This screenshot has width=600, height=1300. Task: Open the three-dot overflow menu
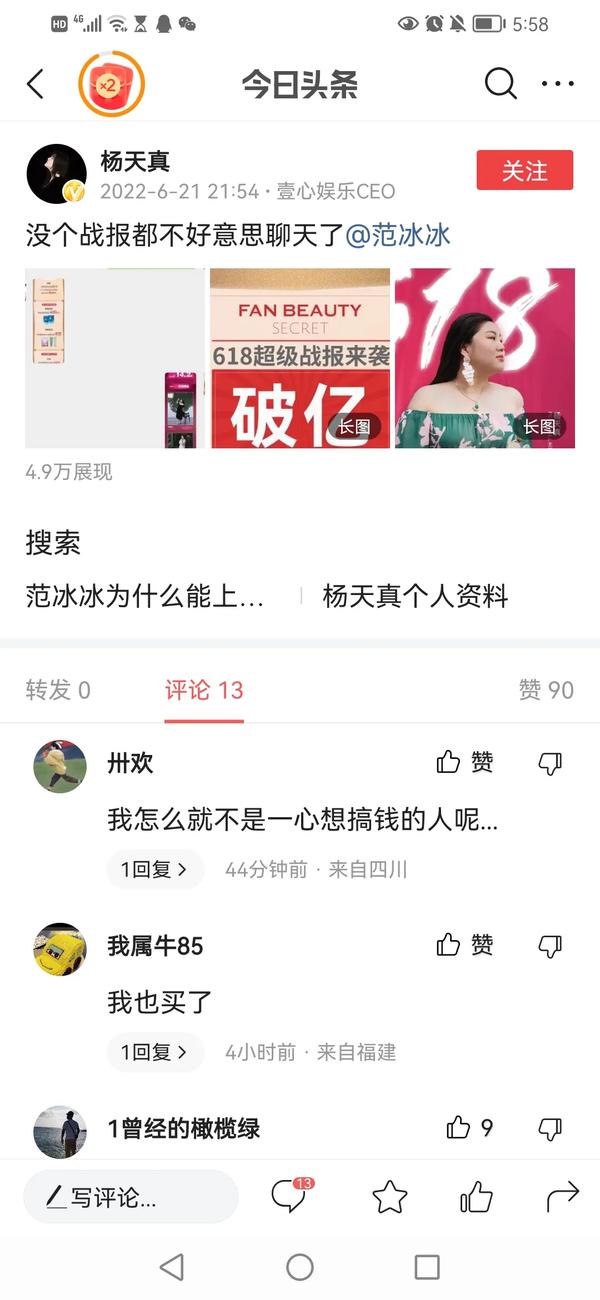[x=557, y=84]
